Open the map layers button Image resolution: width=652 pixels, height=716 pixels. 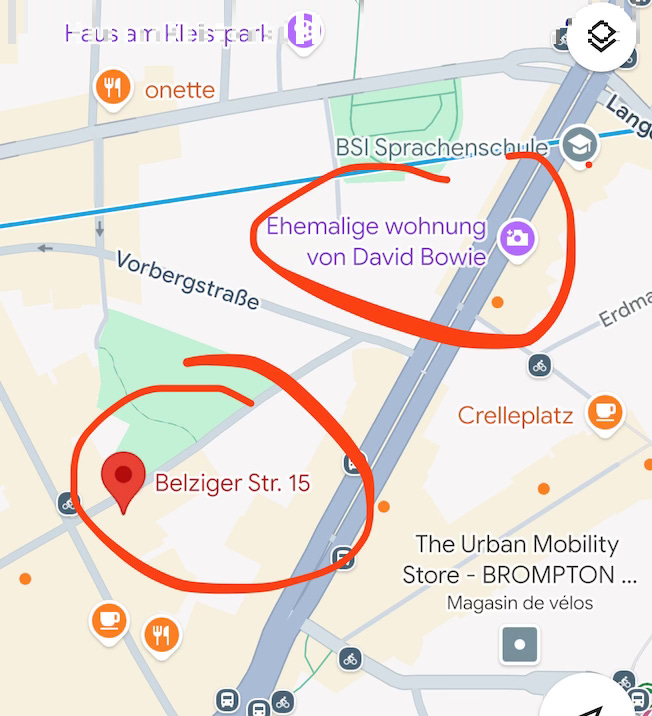coord(601,38)
